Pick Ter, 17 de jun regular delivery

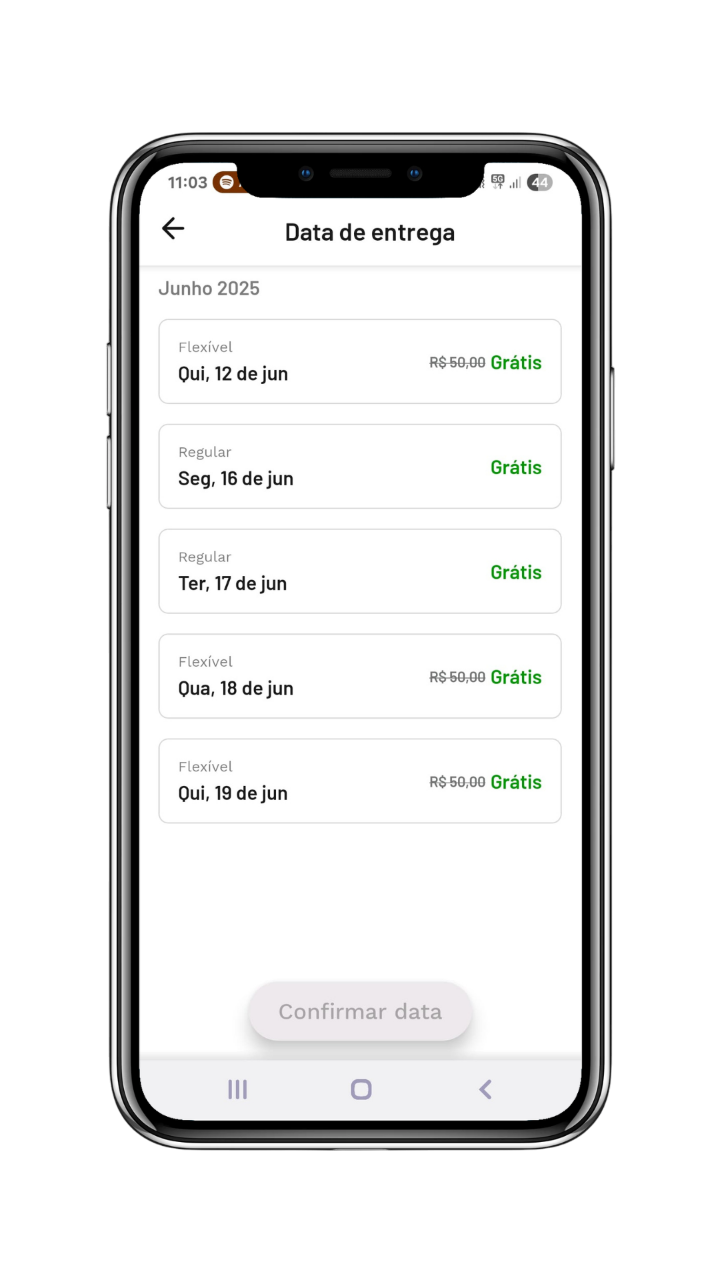pyautogui.click(x=360, y=571)
